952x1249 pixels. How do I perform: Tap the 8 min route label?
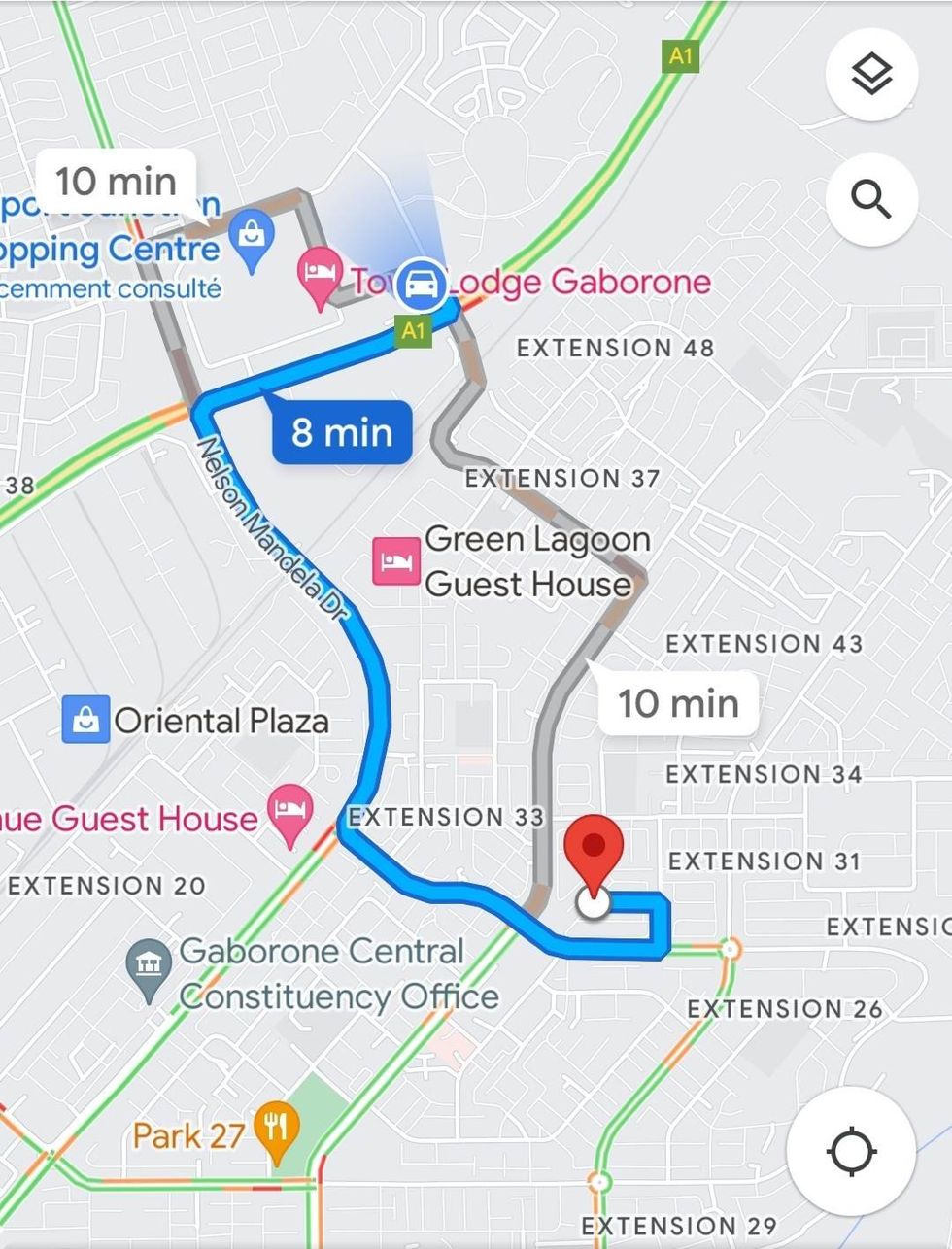point(342,431)
